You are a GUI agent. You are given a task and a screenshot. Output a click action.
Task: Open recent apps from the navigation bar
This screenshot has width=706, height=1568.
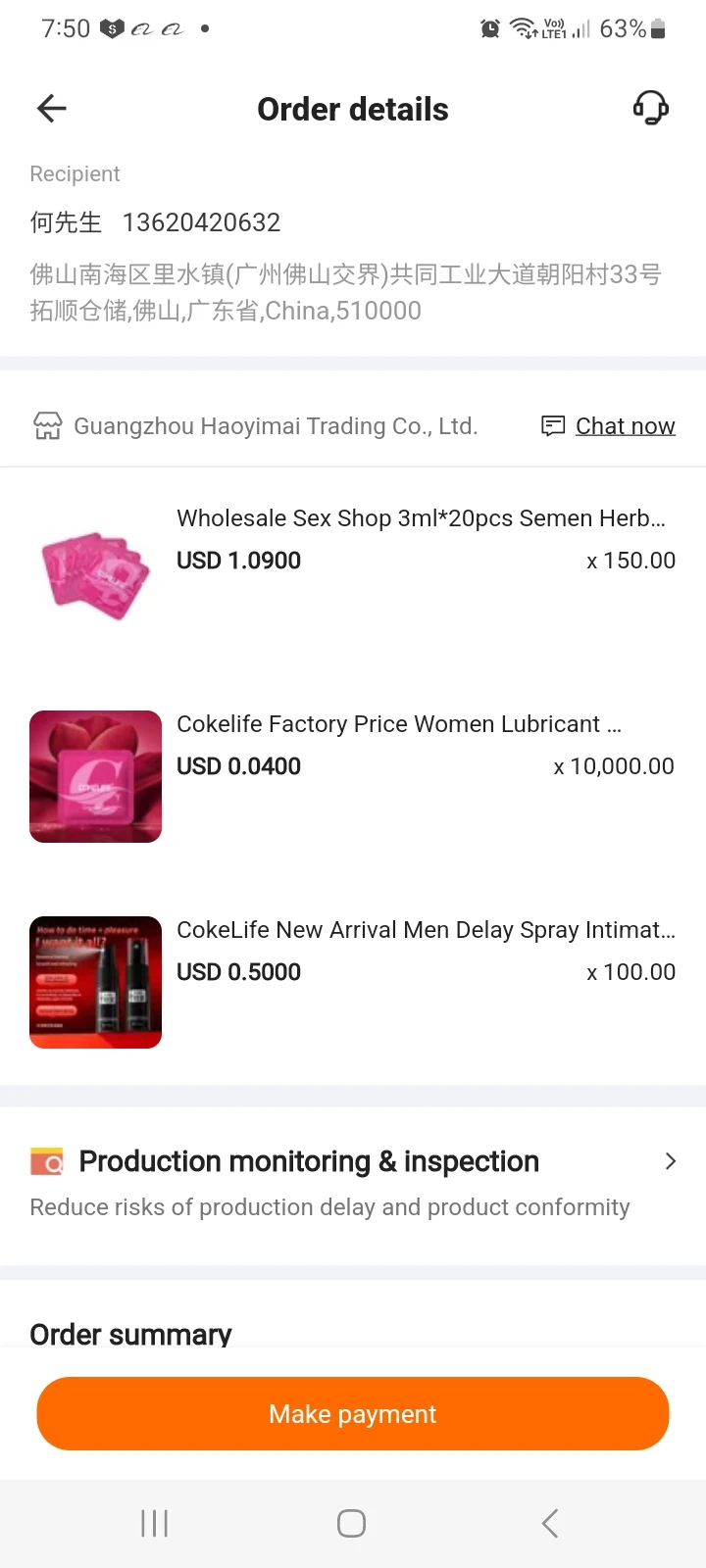coord(155,1523)
